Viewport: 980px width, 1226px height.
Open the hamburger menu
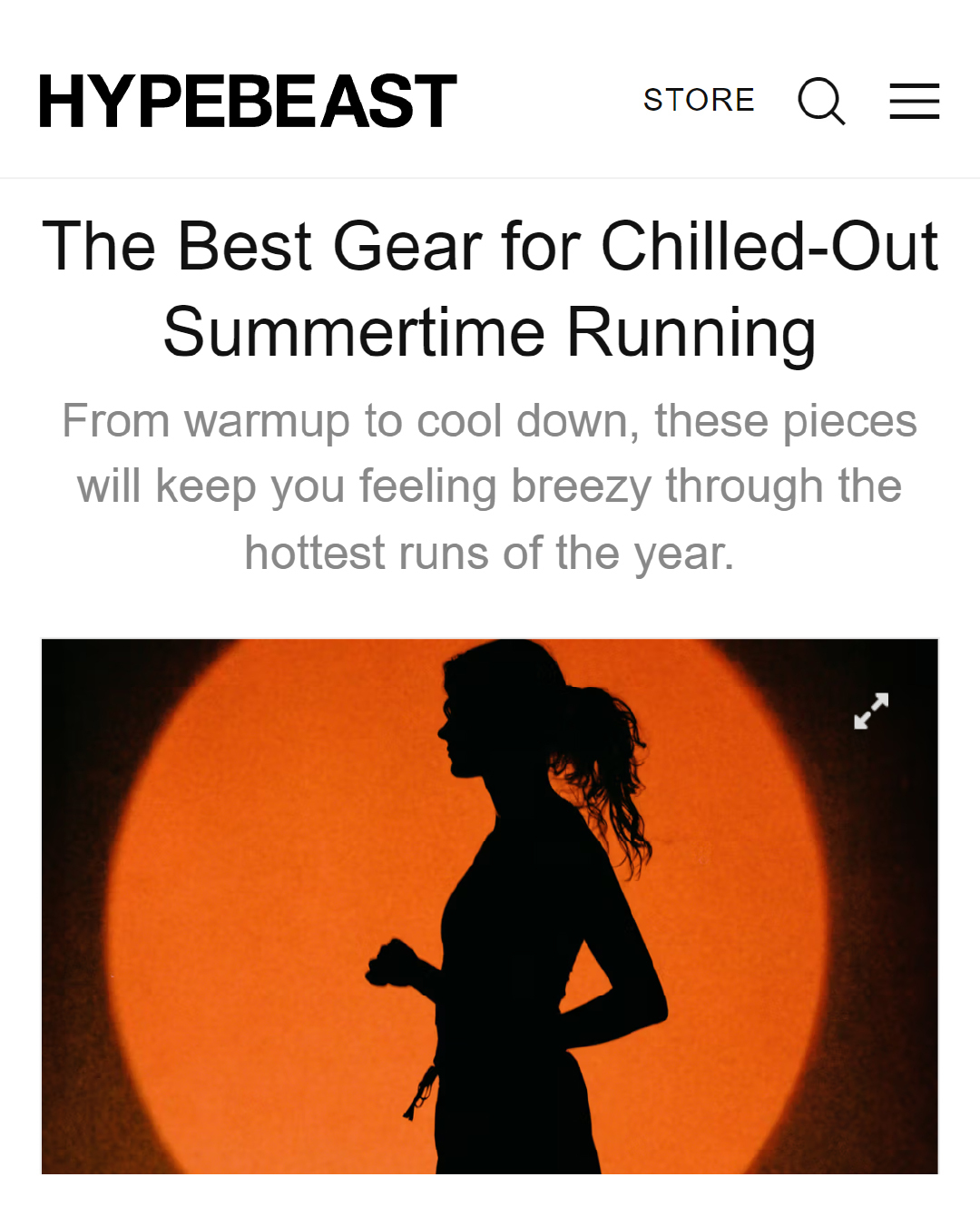[x=914, y=101]
